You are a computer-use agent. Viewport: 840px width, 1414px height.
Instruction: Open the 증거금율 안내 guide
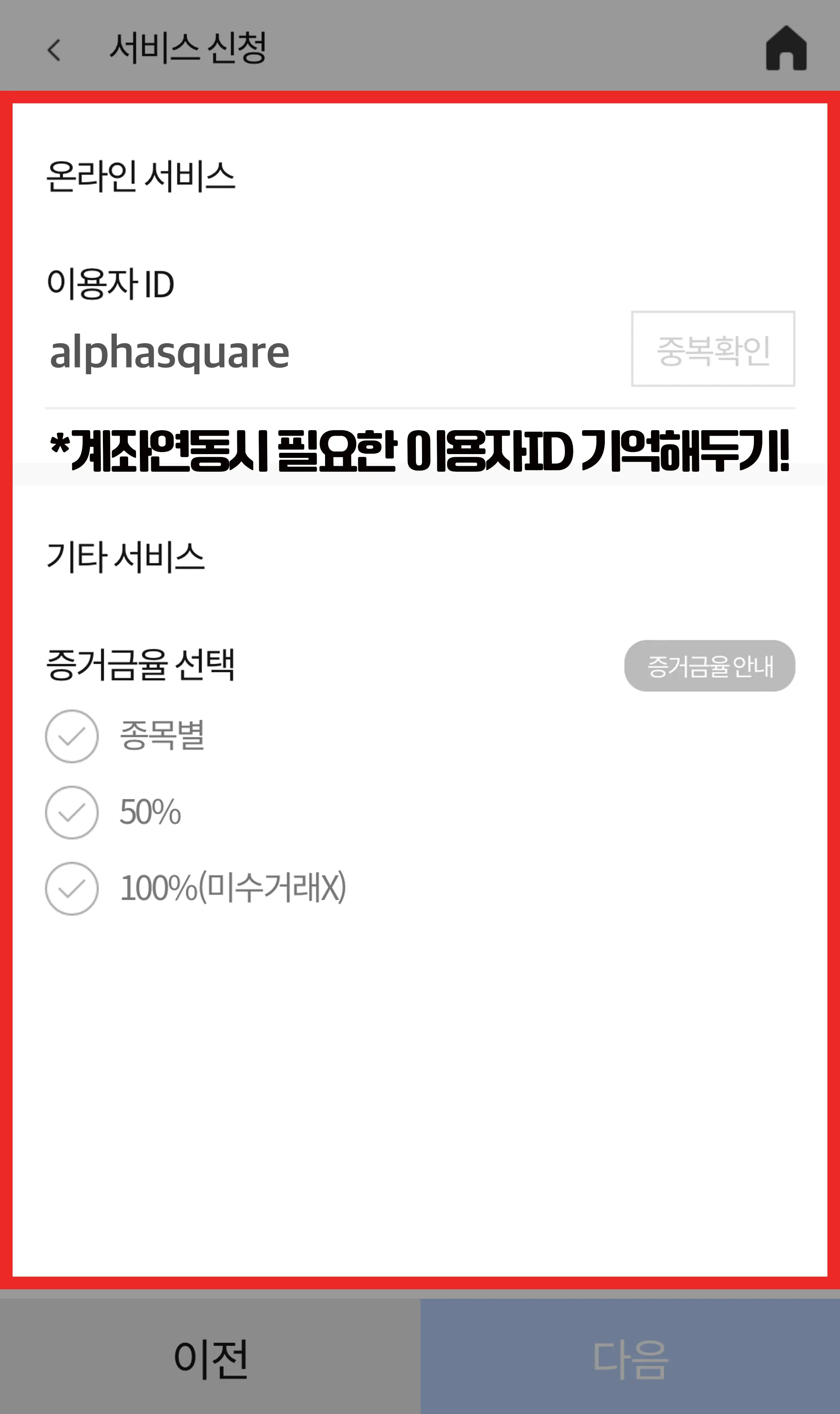click(x=709, y=666)
